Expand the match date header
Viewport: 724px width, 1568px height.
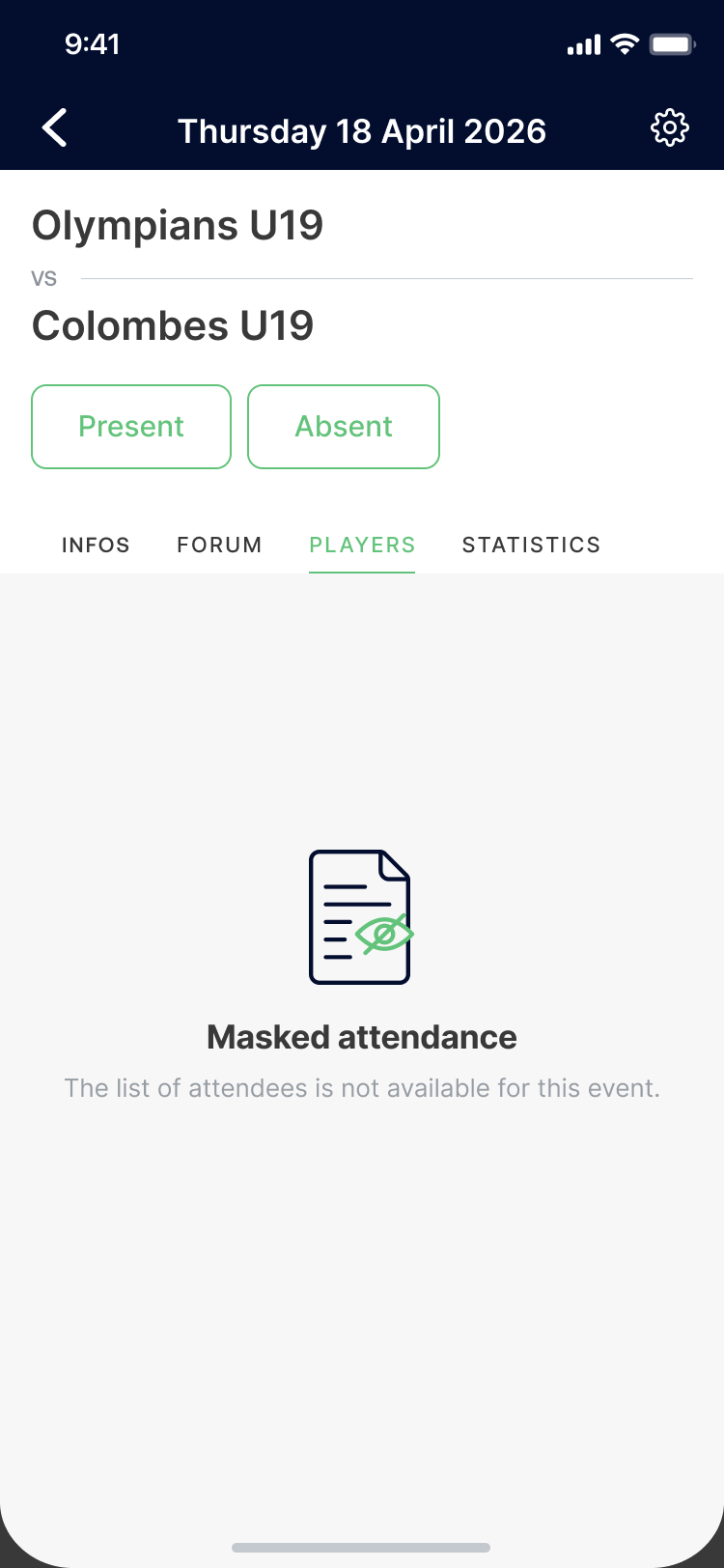[x=361, y=130]
